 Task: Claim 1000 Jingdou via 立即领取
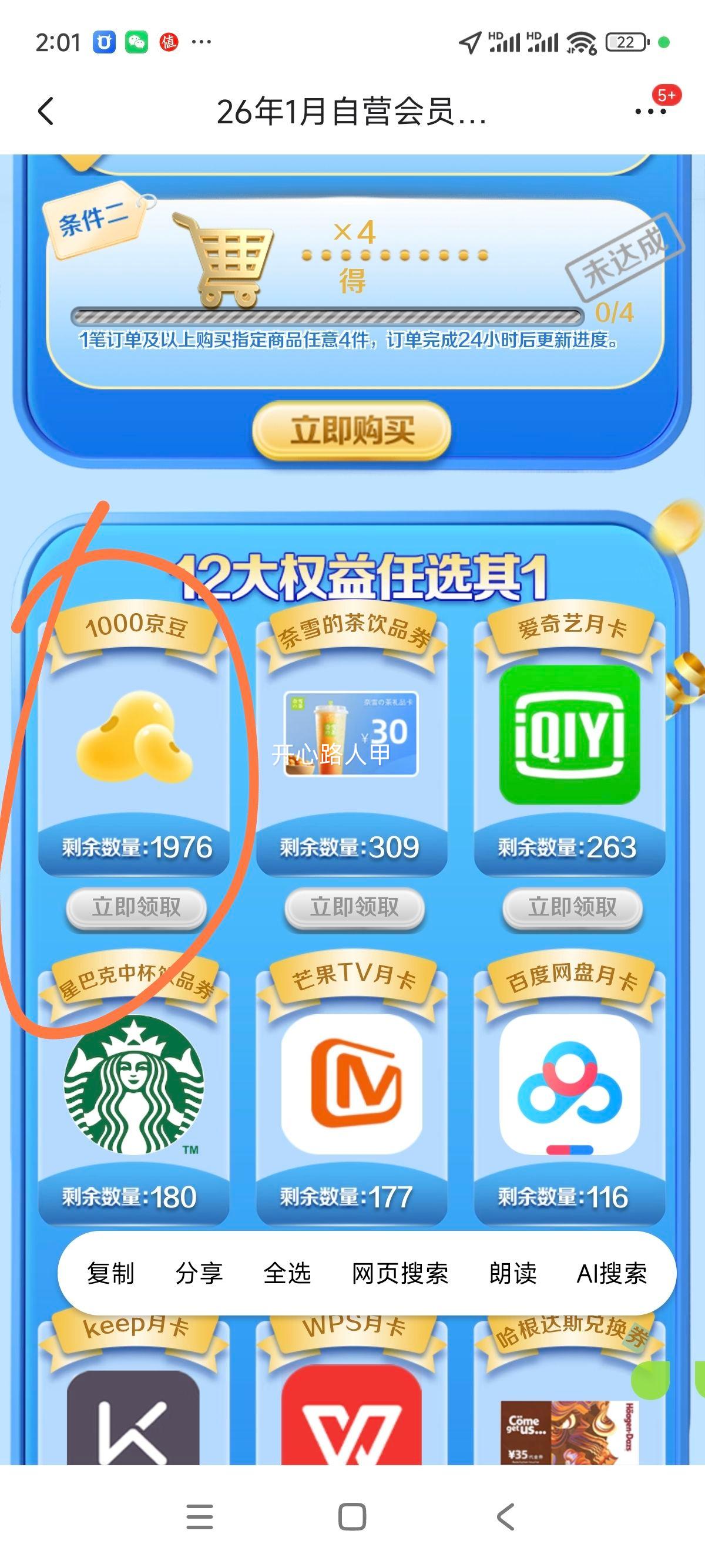point(136,908)
